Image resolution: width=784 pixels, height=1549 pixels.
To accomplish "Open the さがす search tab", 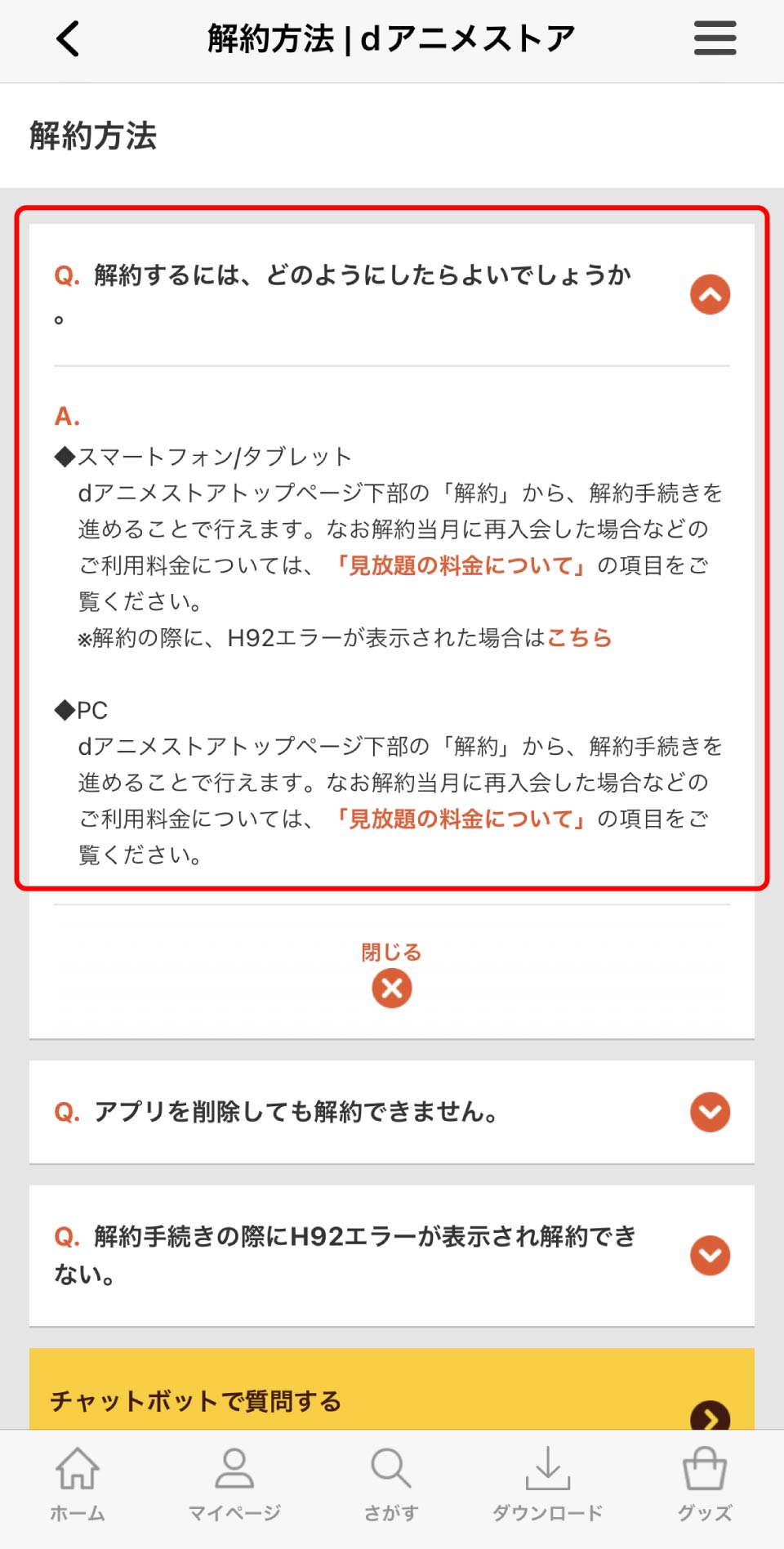I will pos(391,1483).
